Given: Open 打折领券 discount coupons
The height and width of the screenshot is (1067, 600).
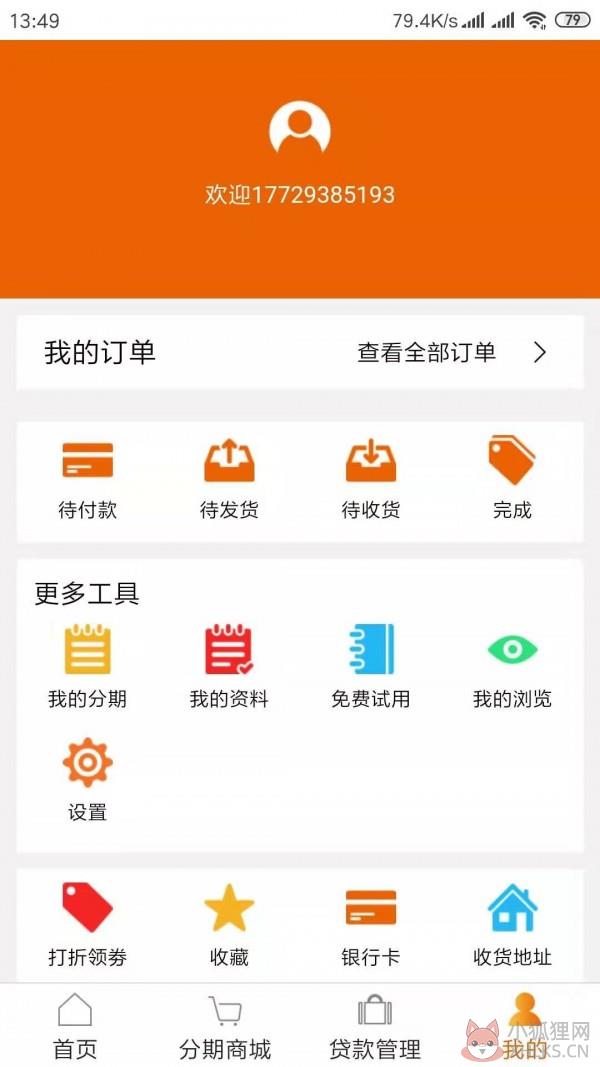Looking at the screenshot, I should point(88,925).
